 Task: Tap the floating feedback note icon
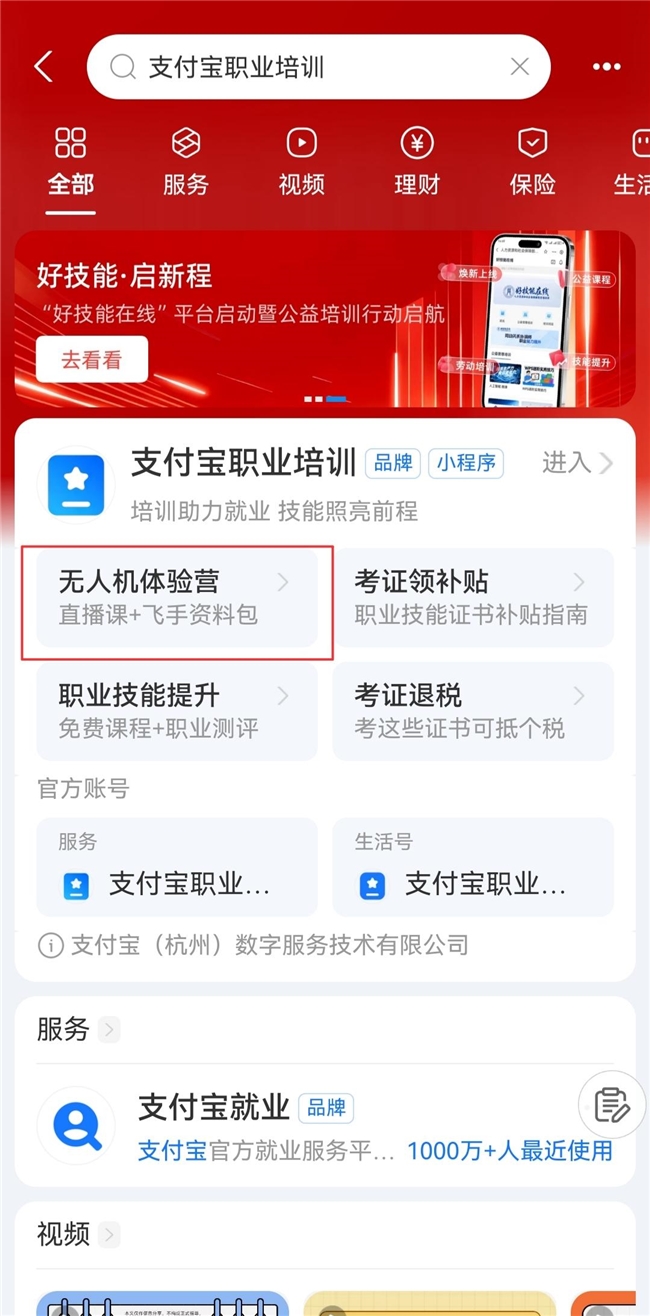[611, 1106]
